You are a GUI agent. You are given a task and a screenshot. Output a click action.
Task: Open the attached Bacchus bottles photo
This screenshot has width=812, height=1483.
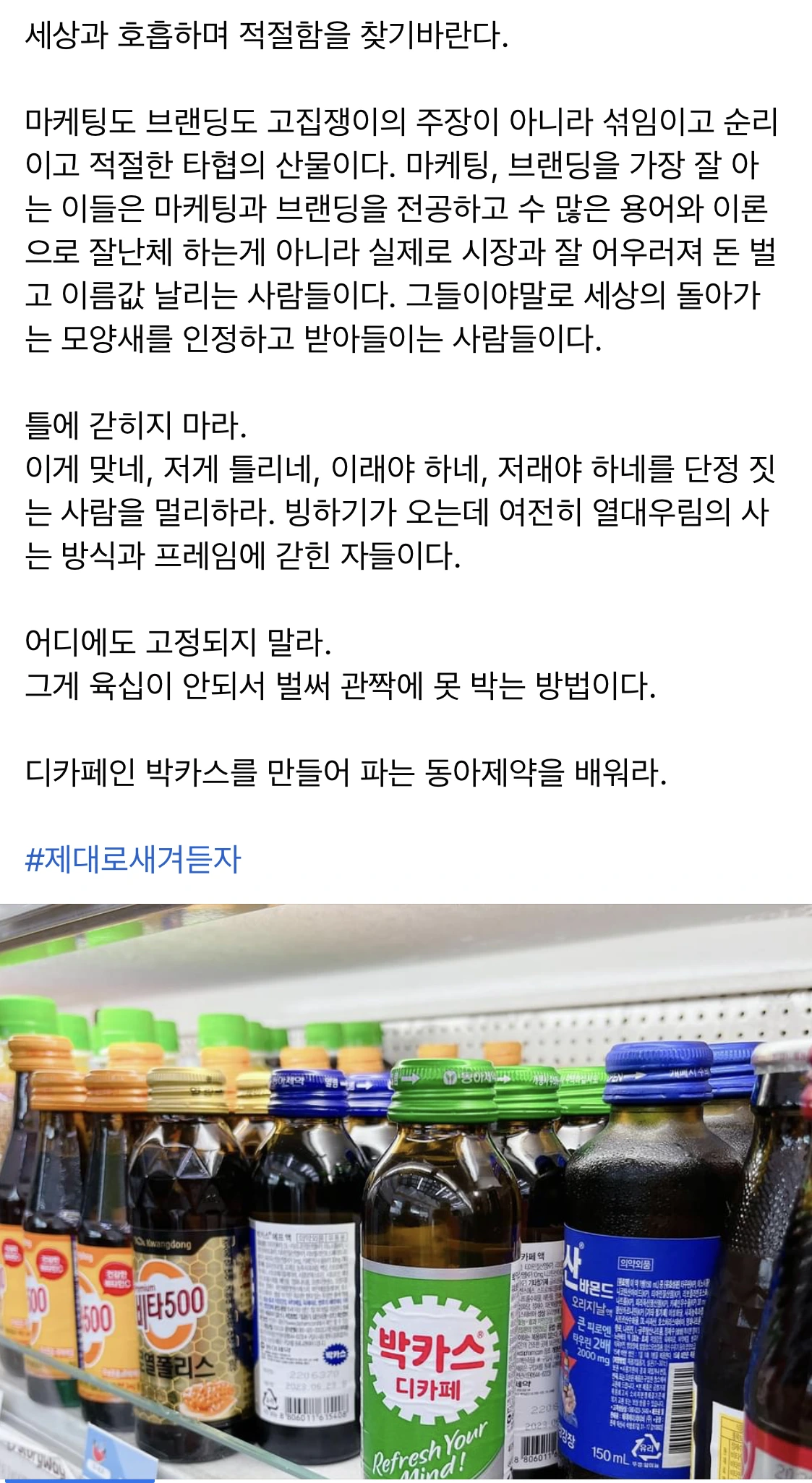coord(406,1193)
